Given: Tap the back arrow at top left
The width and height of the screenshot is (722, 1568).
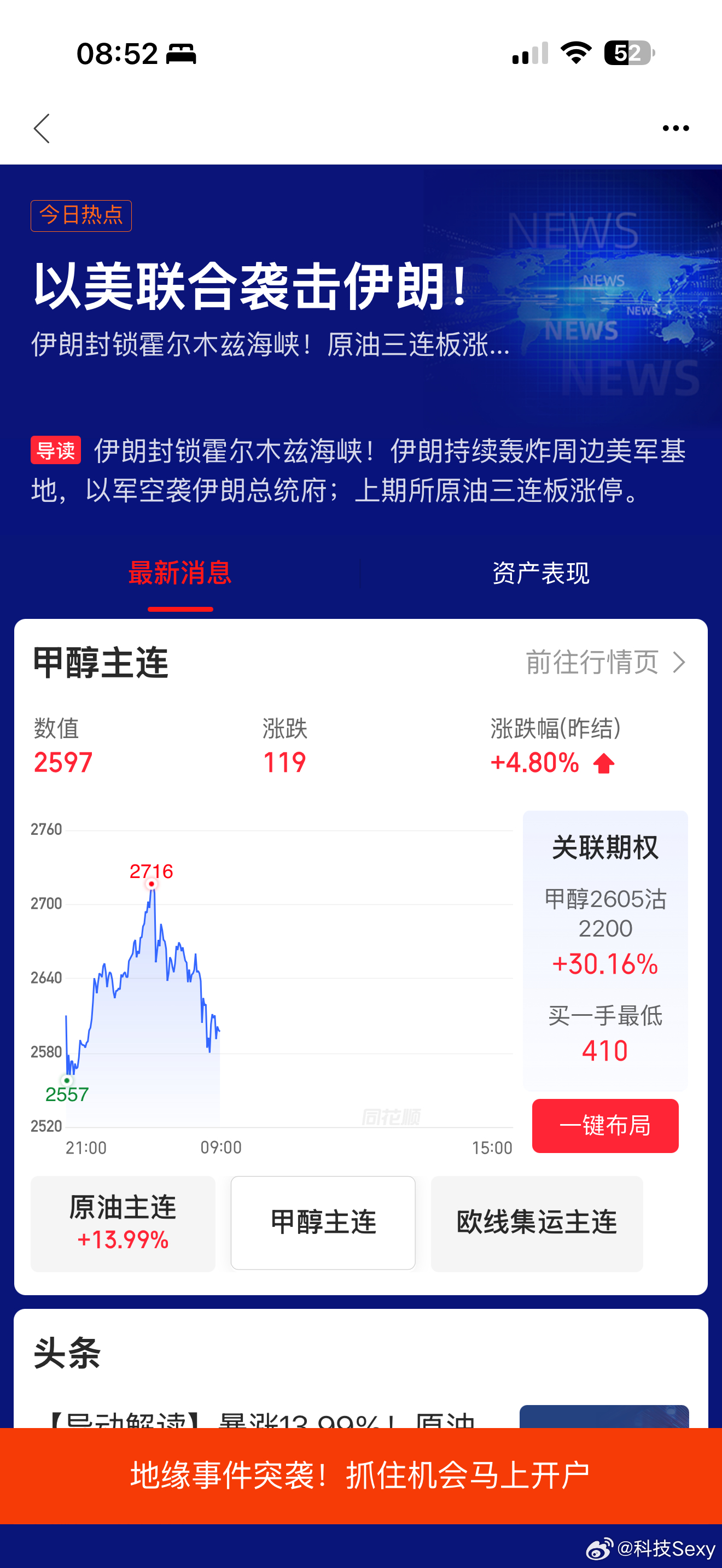Looking at the screenshot, I should coord(42,129).
